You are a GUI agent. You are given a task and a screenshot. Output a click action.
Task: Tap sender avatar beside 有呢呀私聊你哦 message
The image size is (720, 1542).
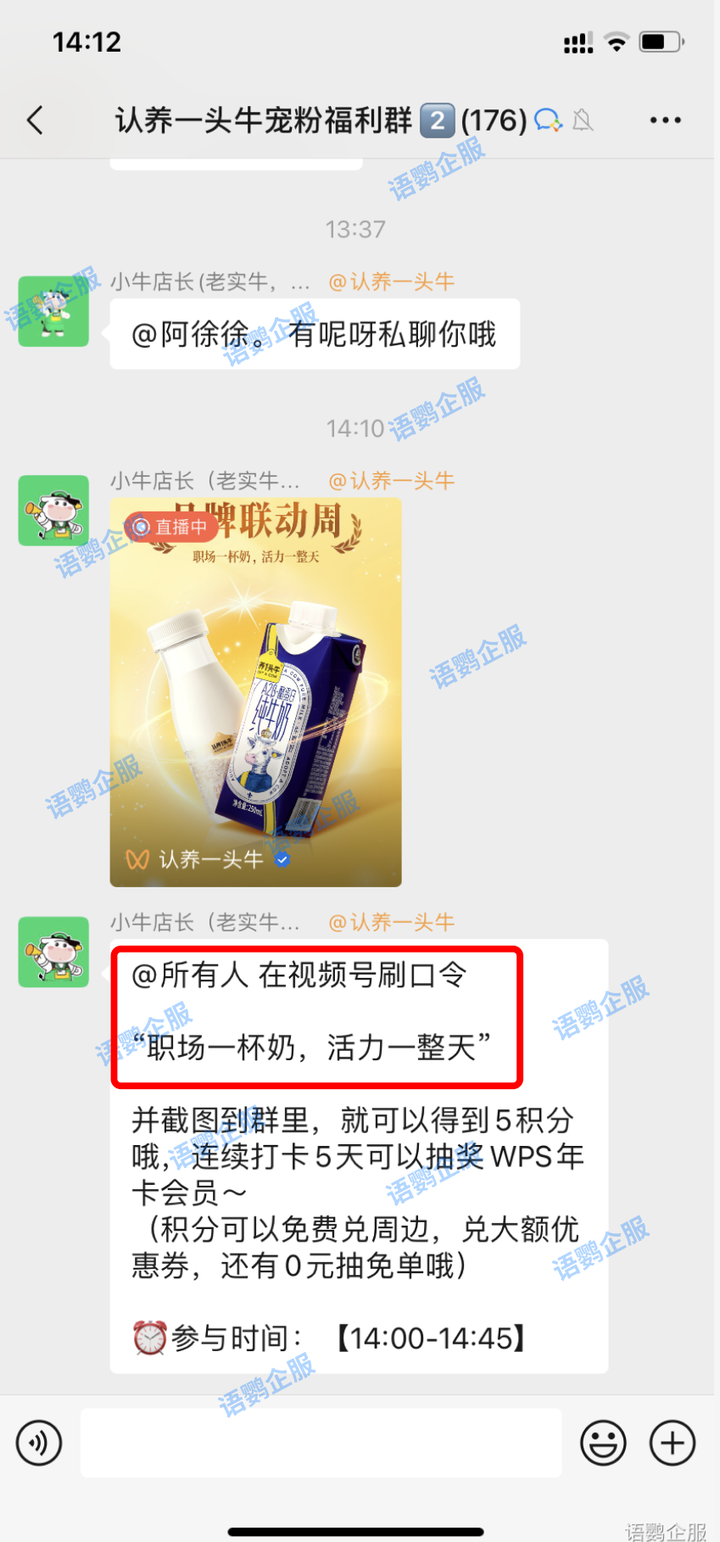[x=53, y=311]
